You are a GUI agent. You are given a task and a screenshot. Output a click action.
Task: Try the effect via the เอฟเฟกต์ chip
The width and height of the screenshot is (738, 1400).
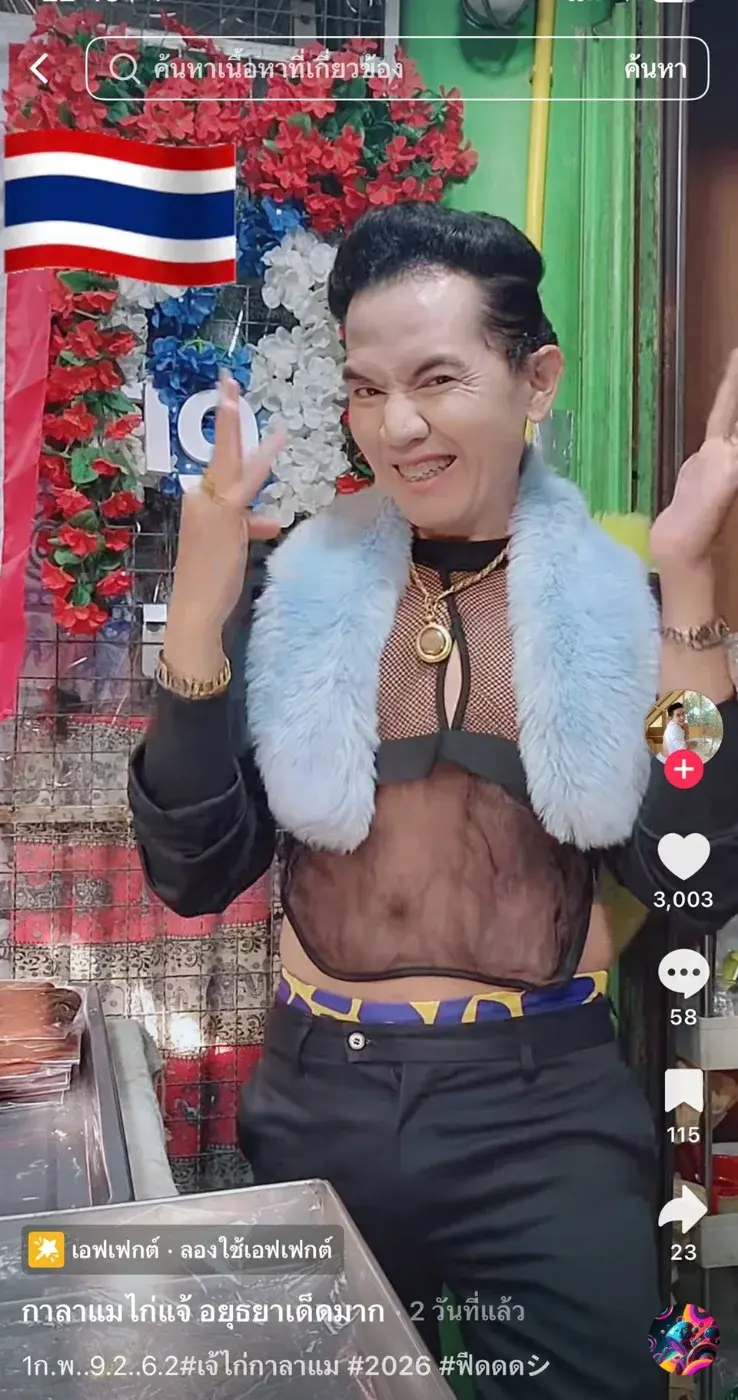click(x=183, y=1250)
